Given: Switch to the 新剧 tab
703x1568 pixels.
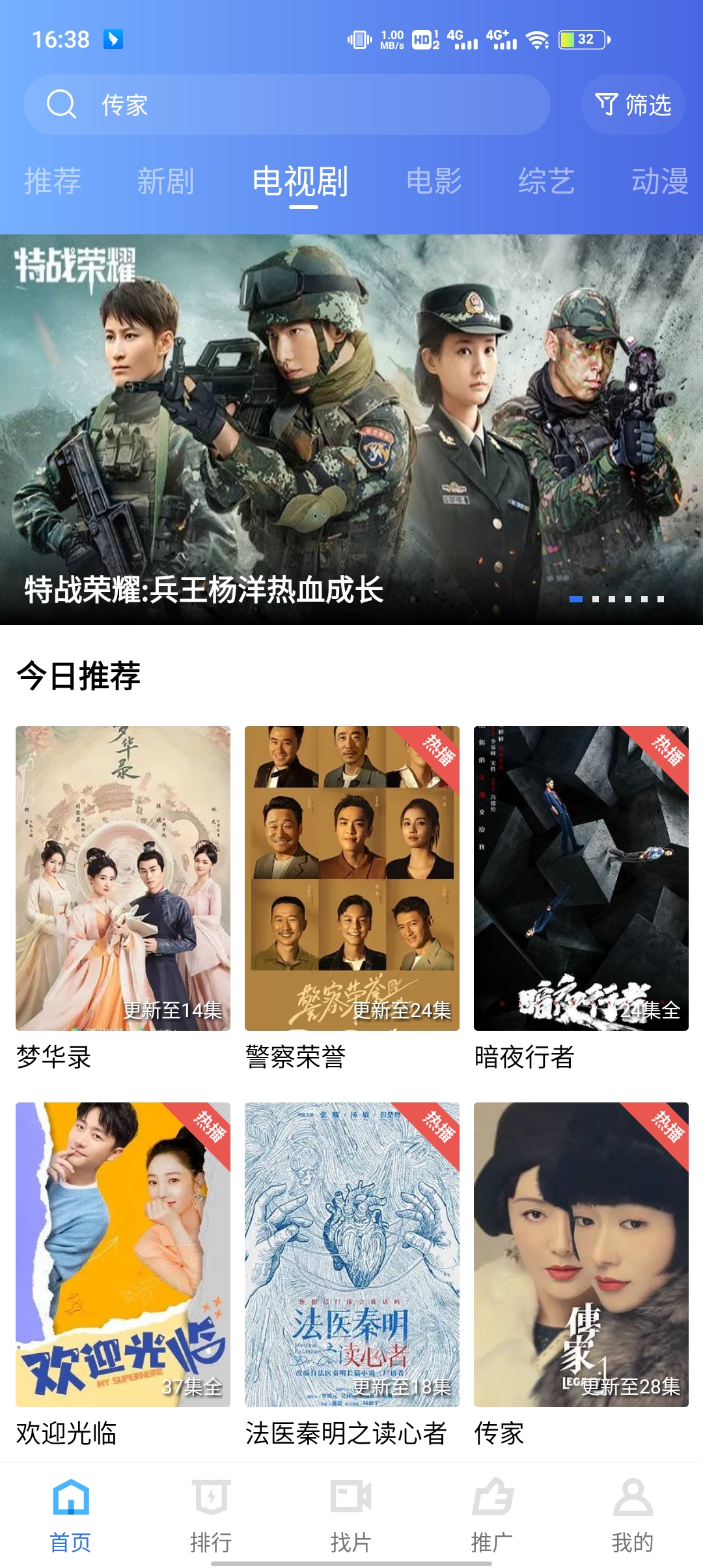Looking at the screenshot, I should point(165,181).
